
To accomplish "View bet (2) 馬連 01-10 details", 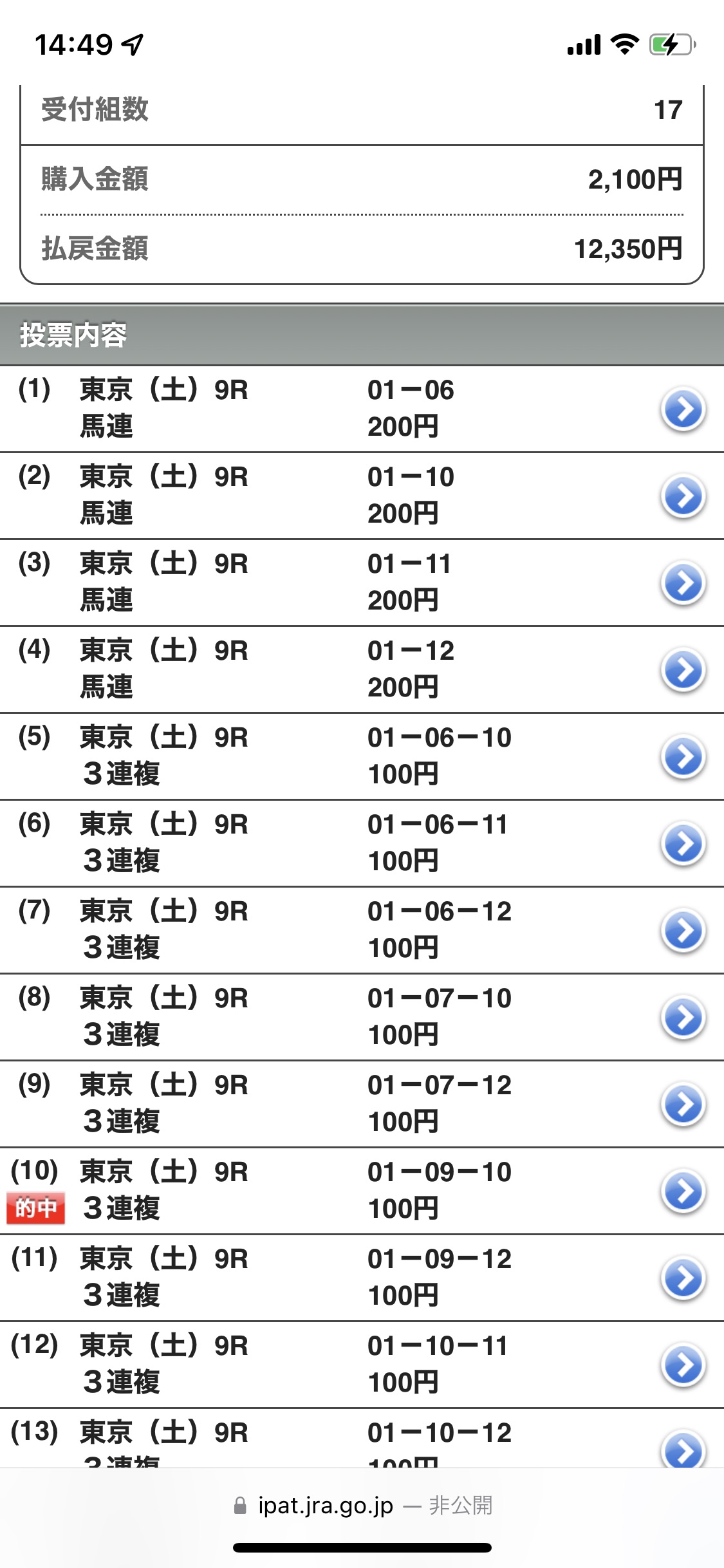I will (683, 496).
